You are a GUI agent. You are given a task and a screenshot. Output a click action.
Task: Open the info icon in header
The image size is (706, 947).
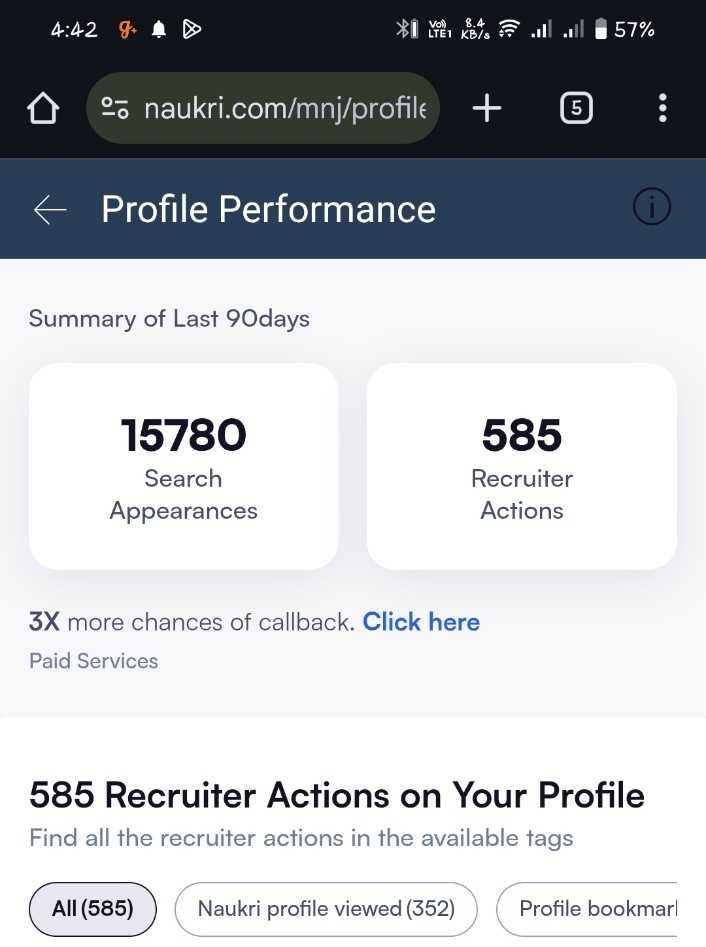[x=652, y=208]
